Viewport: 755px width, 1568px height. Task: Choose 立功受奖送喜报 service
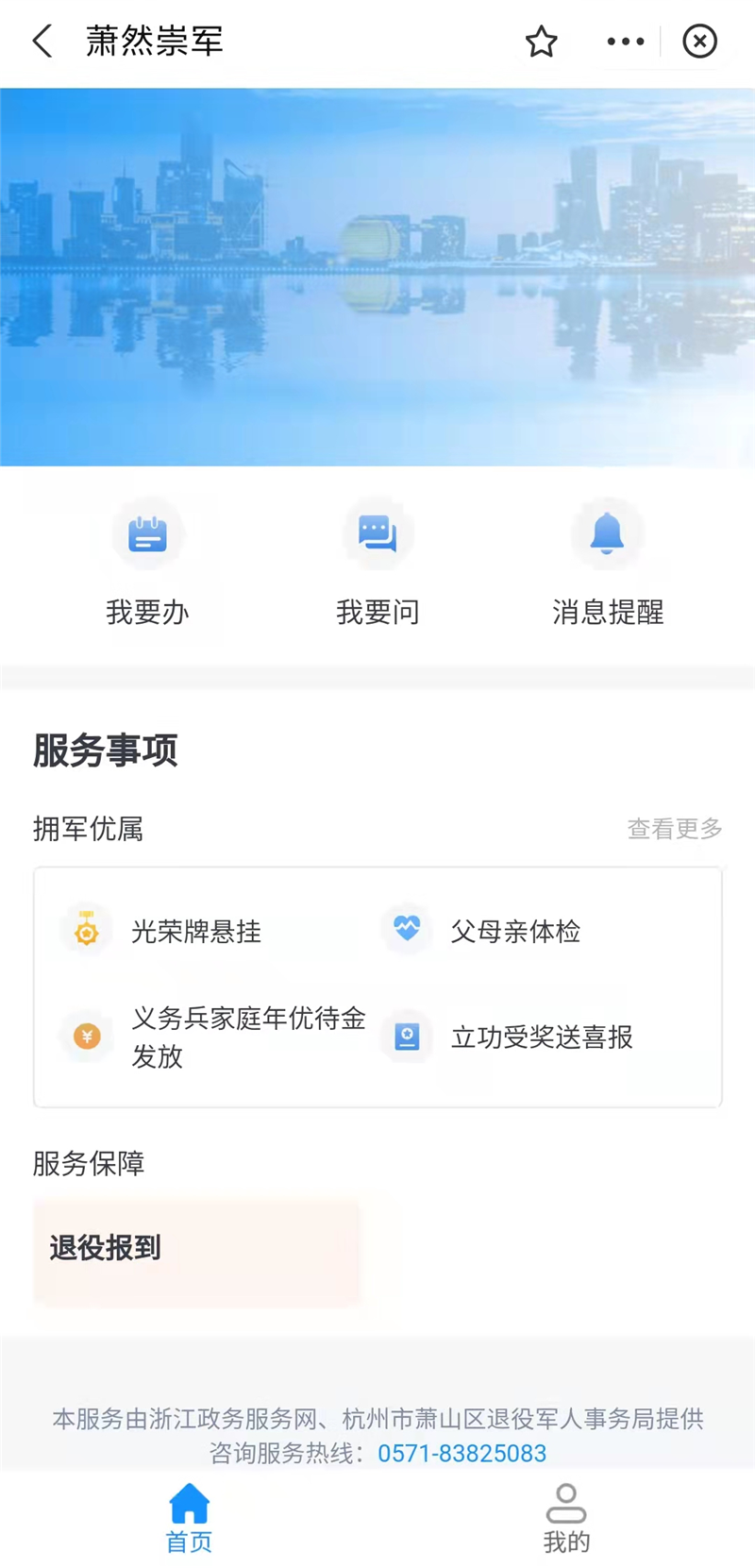click(x=541, y=1037)
